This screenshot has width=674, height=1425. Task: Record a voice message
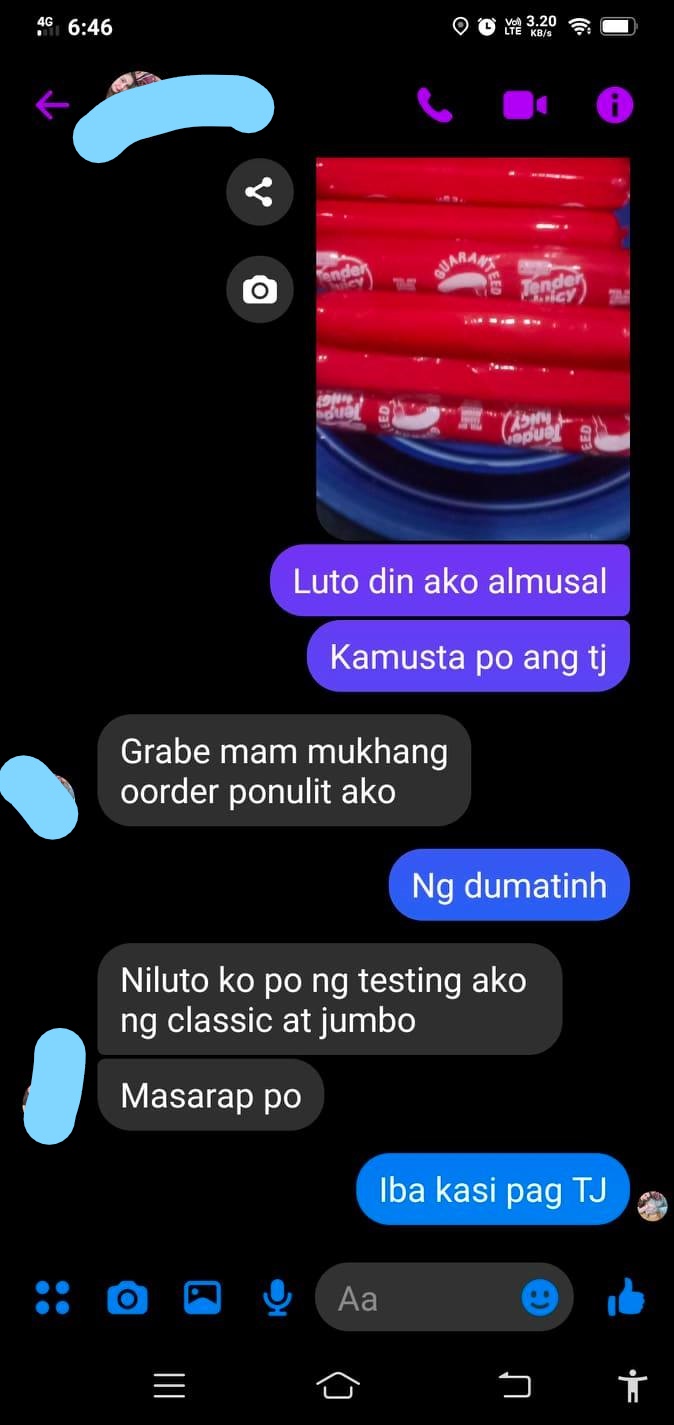(277, 1298)
